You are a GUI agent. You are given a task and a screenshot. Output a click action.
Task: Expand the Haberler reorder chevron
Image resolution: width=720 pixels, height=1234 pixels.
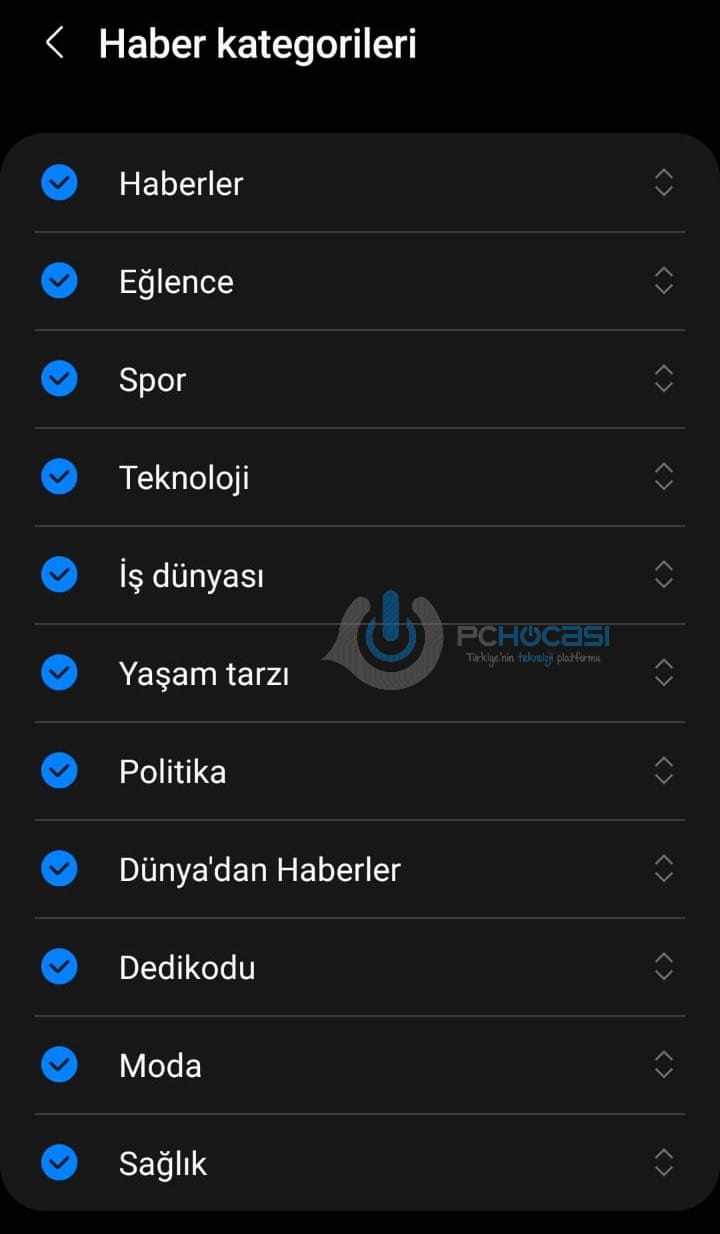click(x=663, y=183)
